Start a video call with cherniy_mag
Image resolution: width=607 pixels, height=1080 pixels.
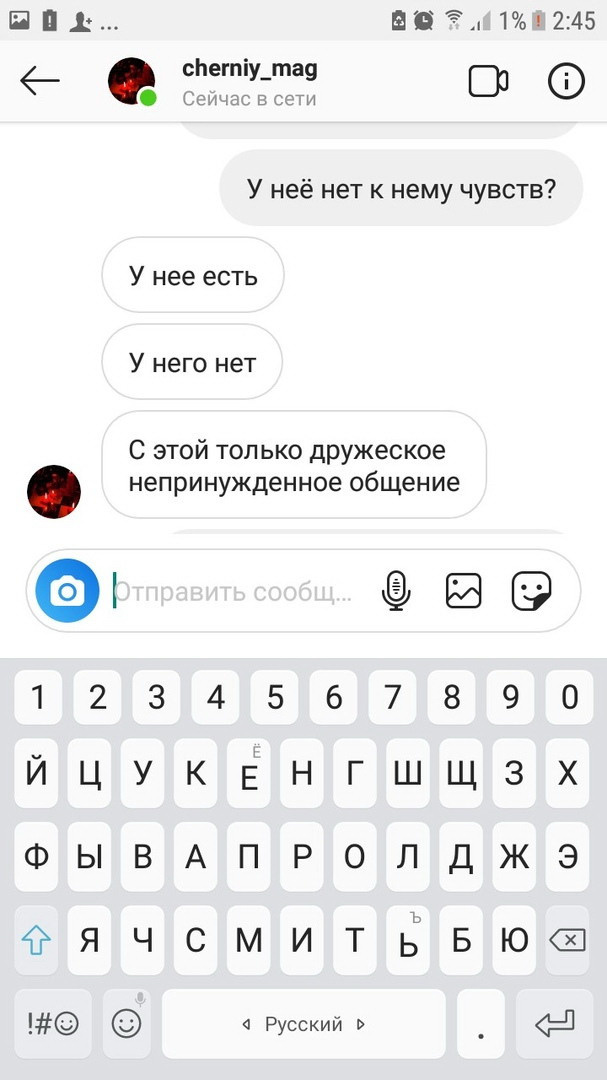[488, 82]
